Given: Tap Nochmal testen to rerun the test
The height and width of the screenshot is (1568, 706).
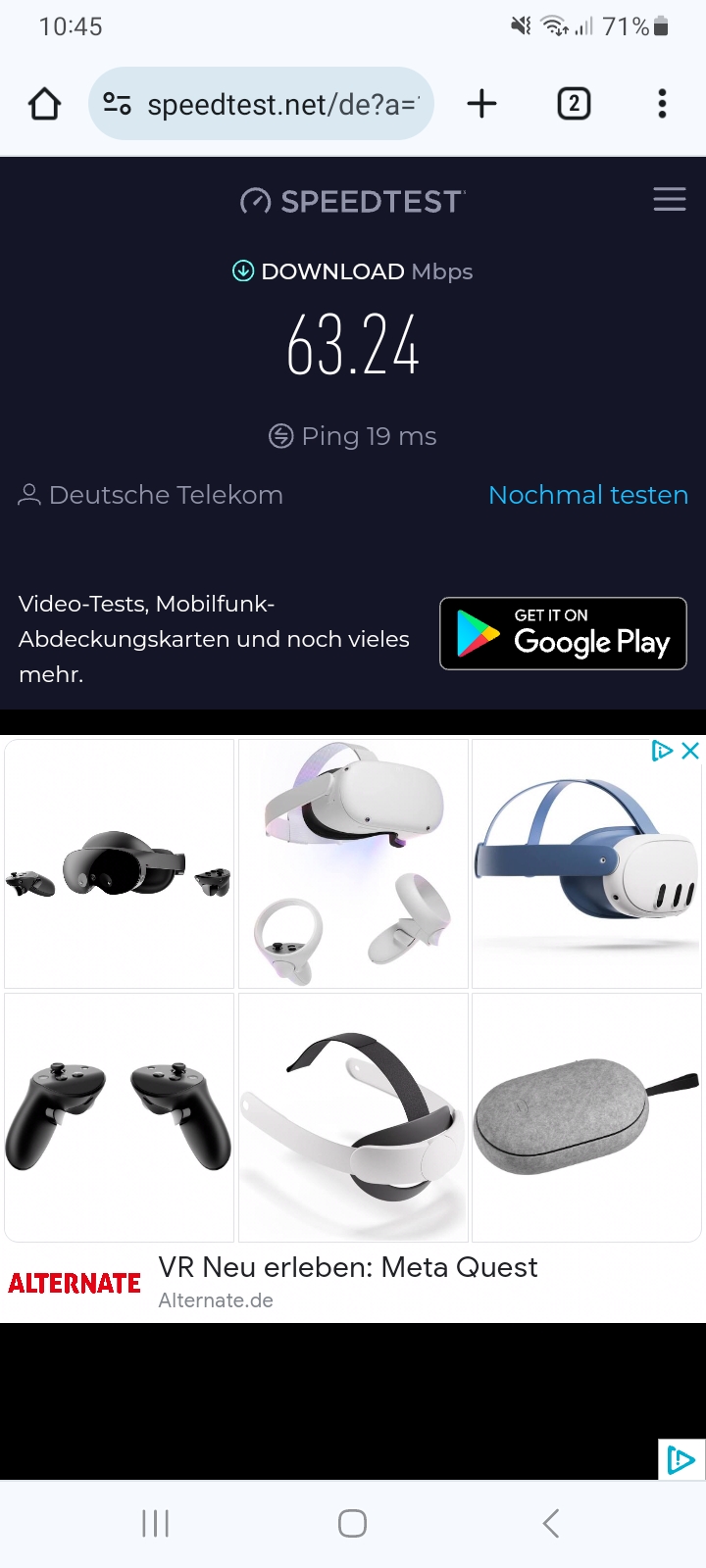Looking at the screenshot, I should [x=587, y=495].
